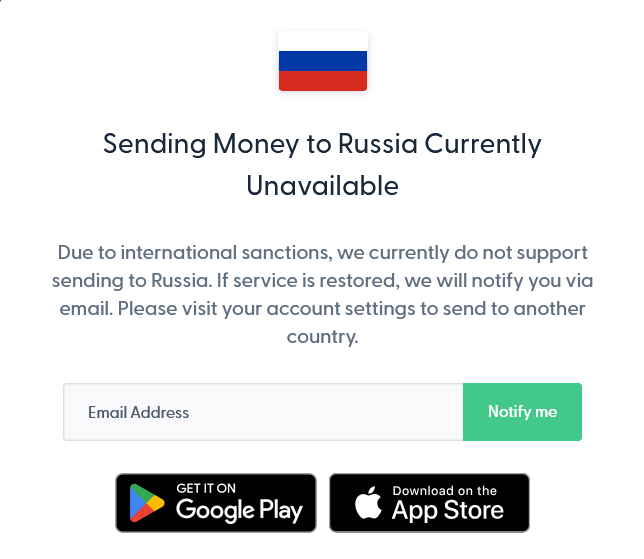Screen dimensions: 644x559
Task: Focus the Email Address field
Action: tap(263, 412)
